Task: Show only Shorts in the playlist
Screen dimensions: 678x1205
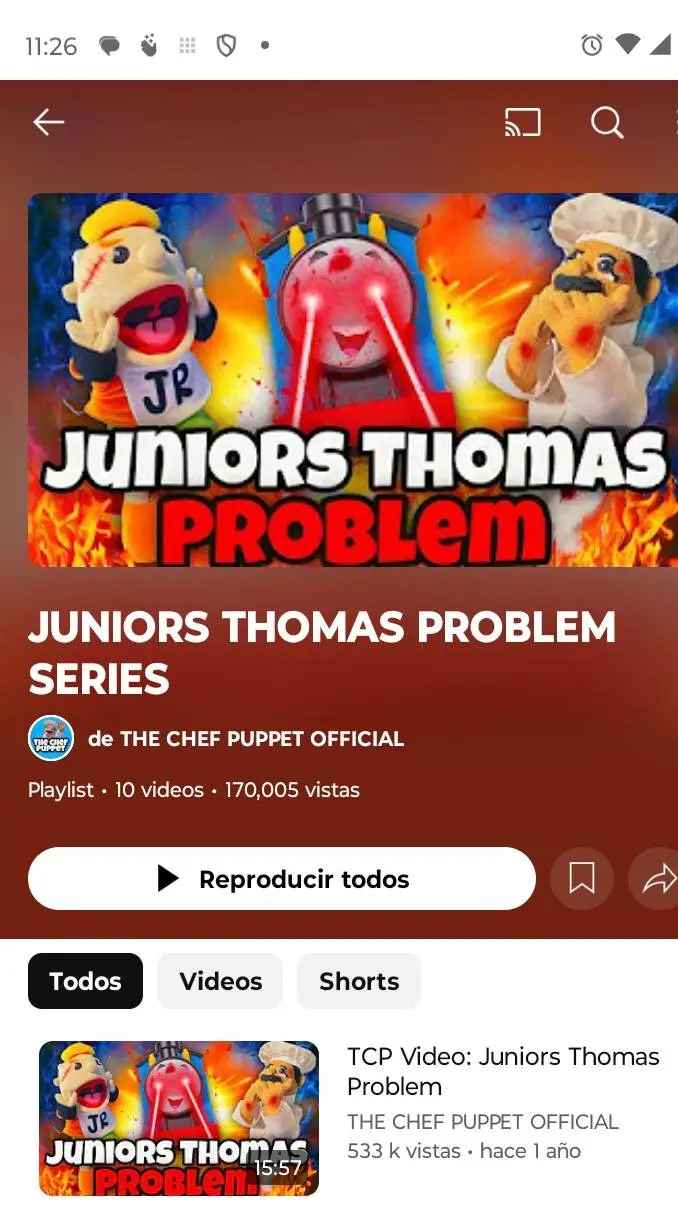Action: coord(359,981)
